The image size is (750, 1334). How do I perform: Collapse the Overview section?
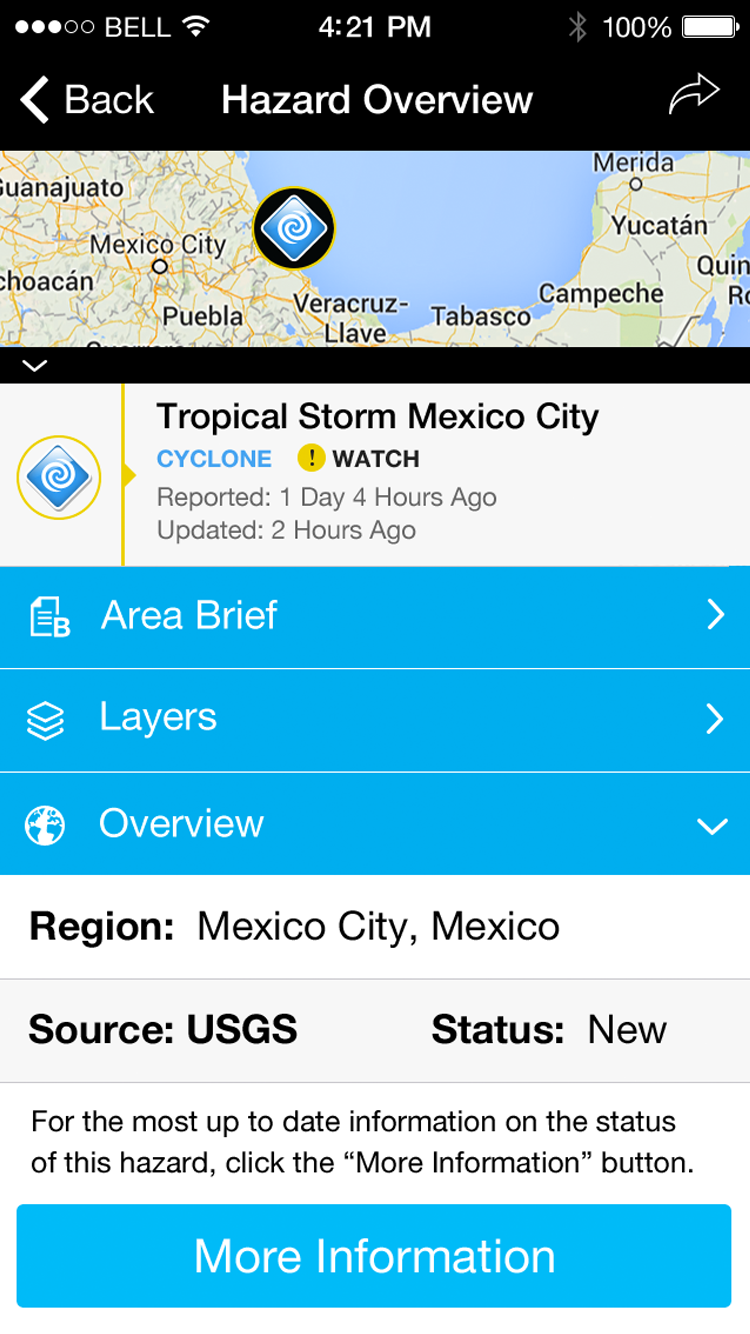pos(375,824)
